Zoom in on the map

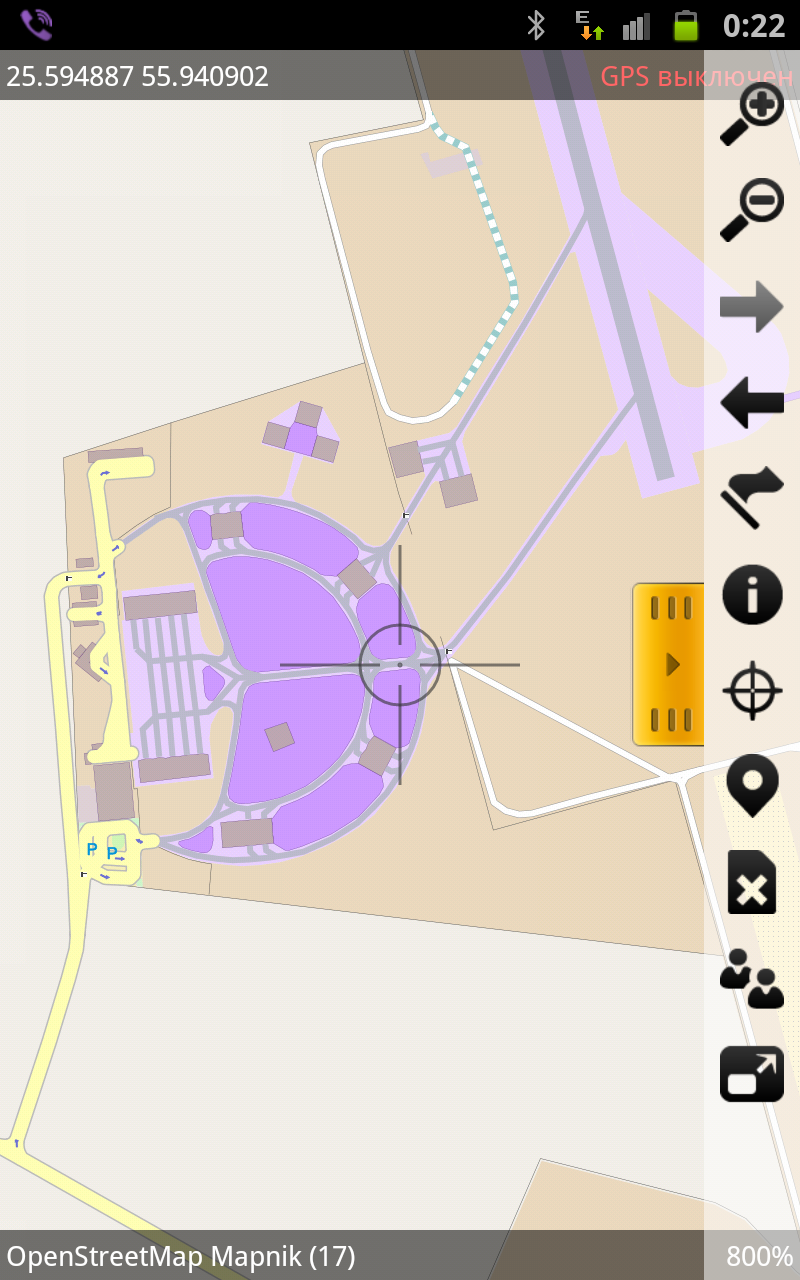coord(752,115)
